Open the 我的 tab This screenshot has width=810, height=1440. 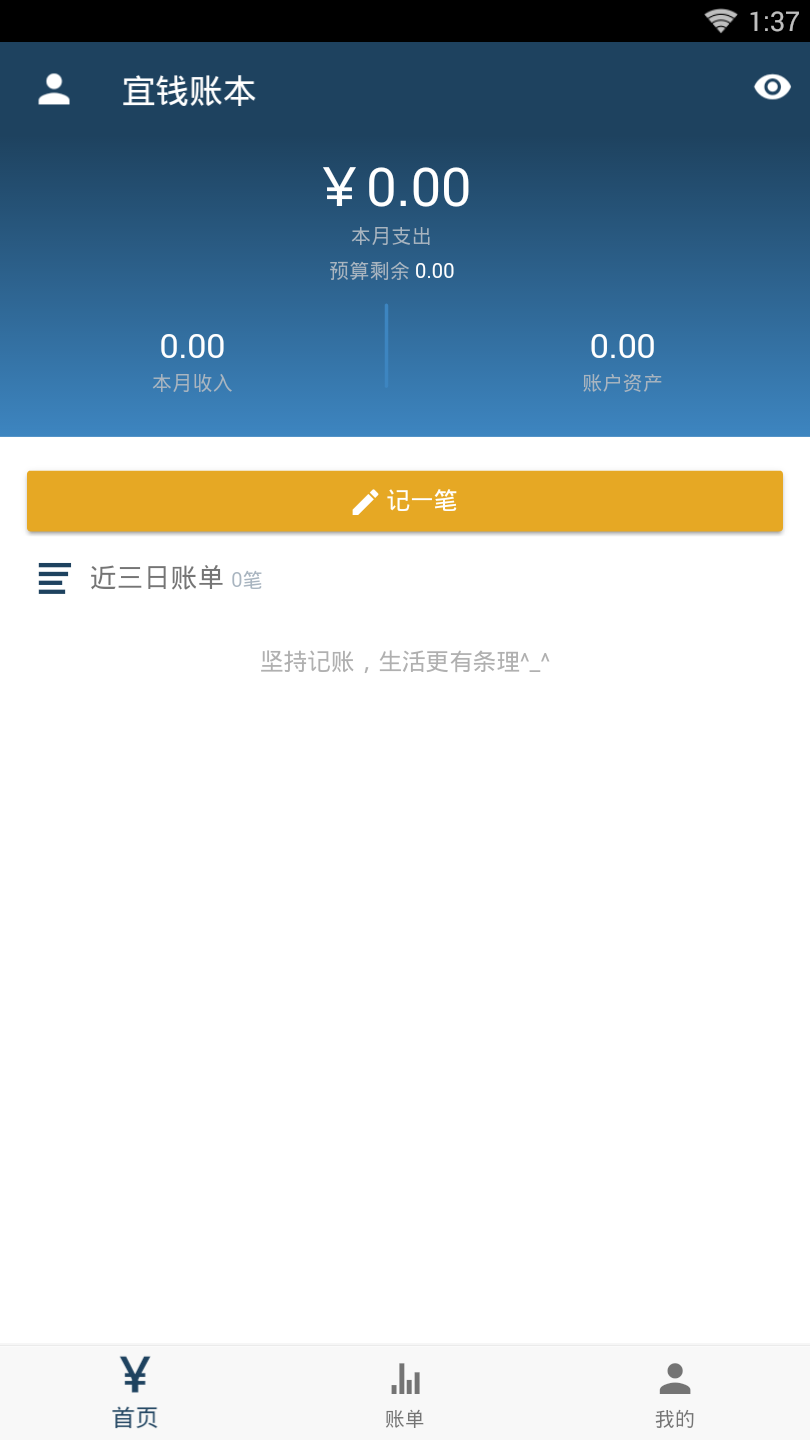pyautogui.click(x=675, y=1393)
